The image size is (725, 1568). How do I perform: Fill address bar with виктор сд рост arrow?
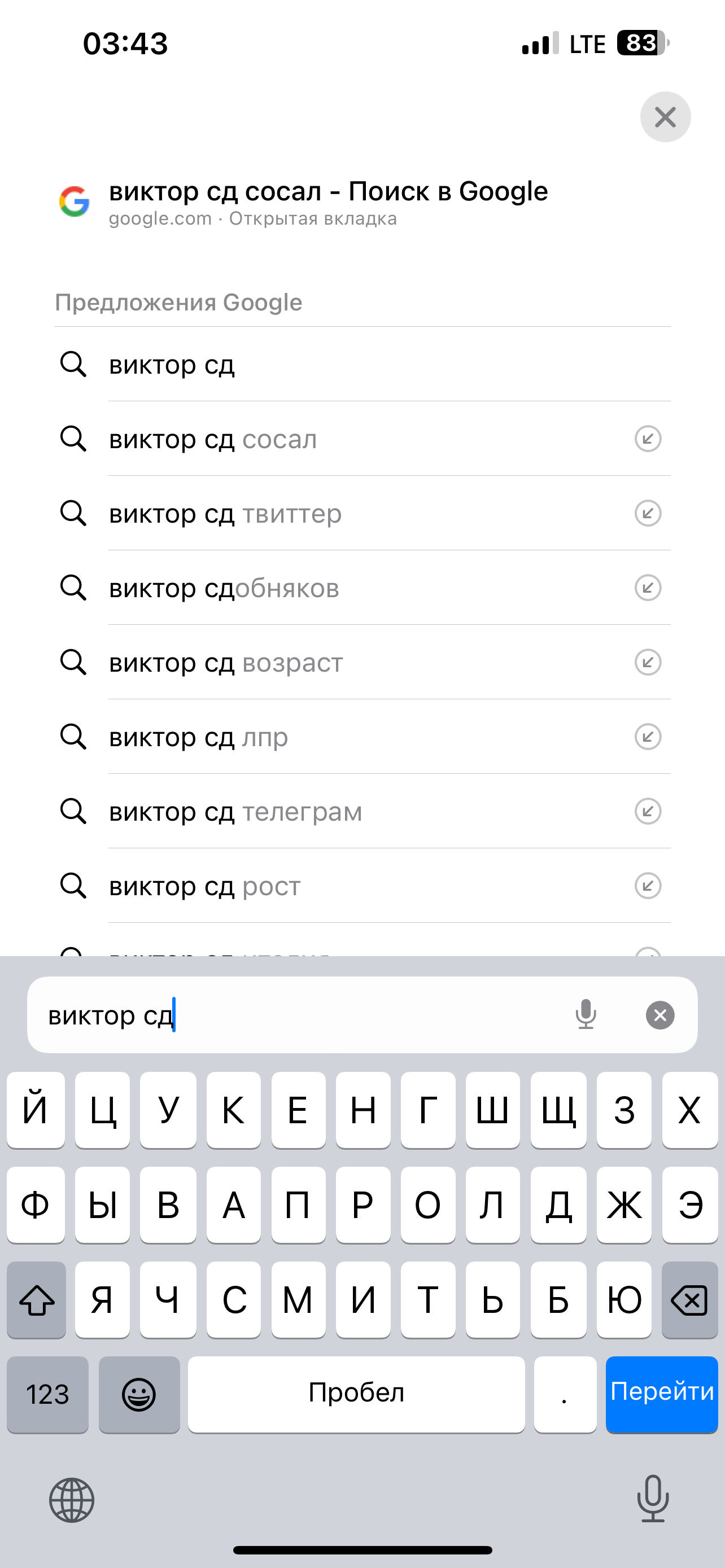[x=648, y=886]
